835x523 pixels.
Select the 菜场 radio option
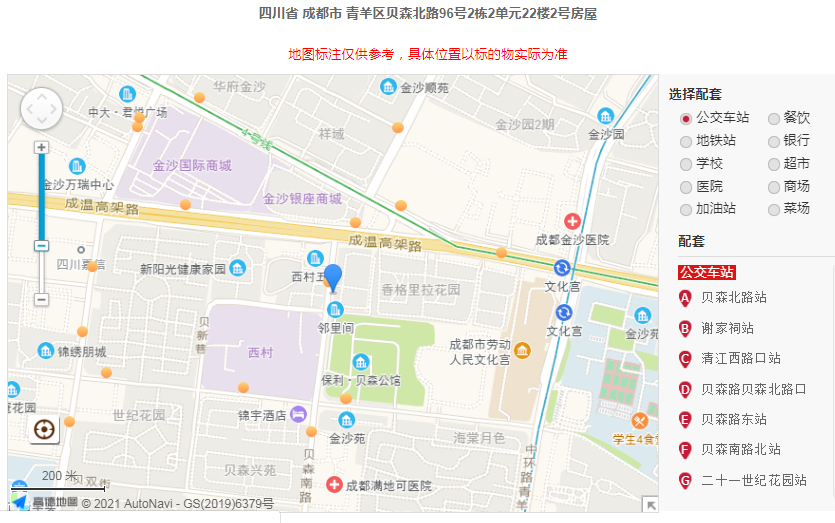pyautogui.click(x=774, y=210)
